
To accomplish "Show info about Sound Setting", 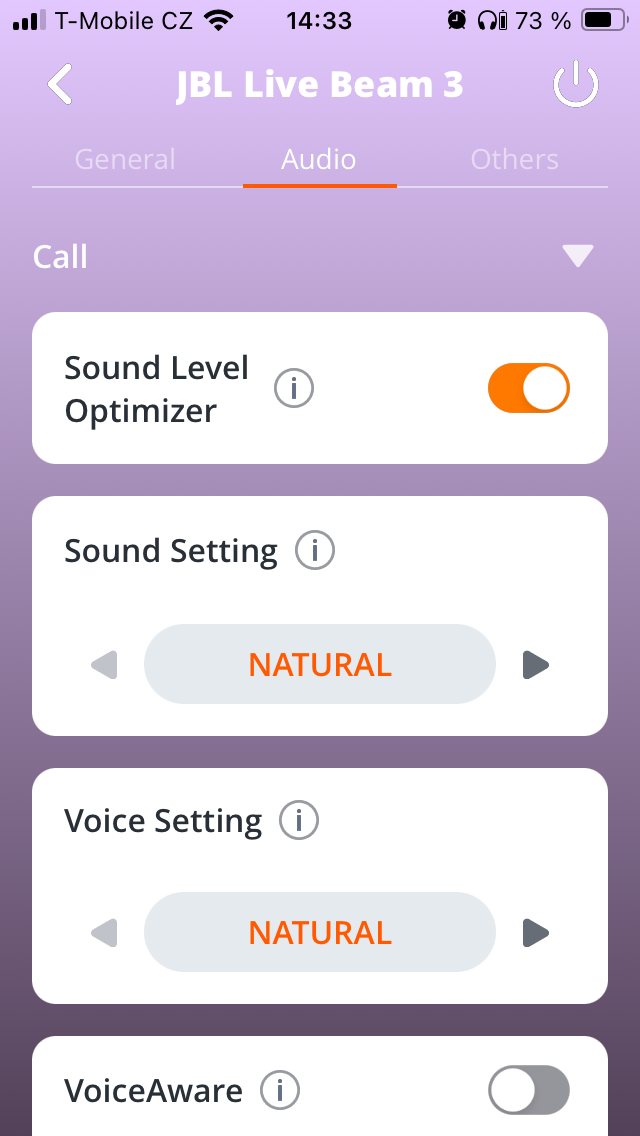I will tap(315, 550).
